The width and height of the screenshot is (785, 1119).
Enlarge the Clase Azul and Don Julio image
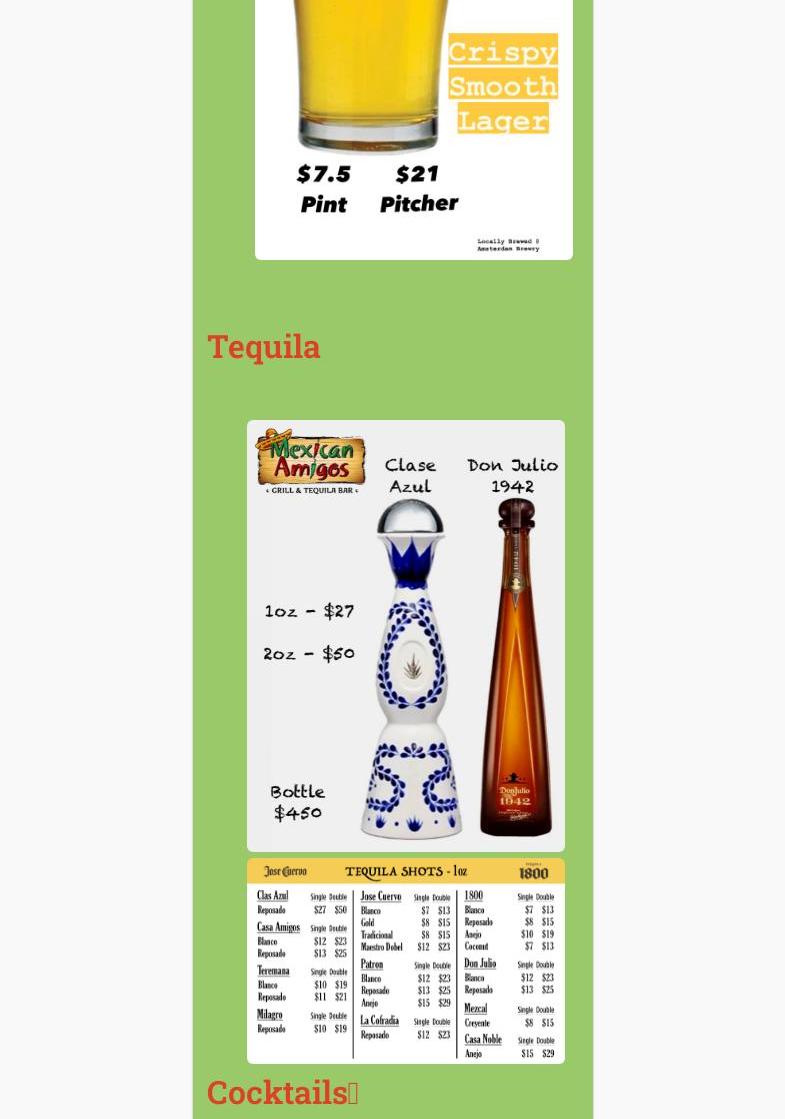(405, 635)
